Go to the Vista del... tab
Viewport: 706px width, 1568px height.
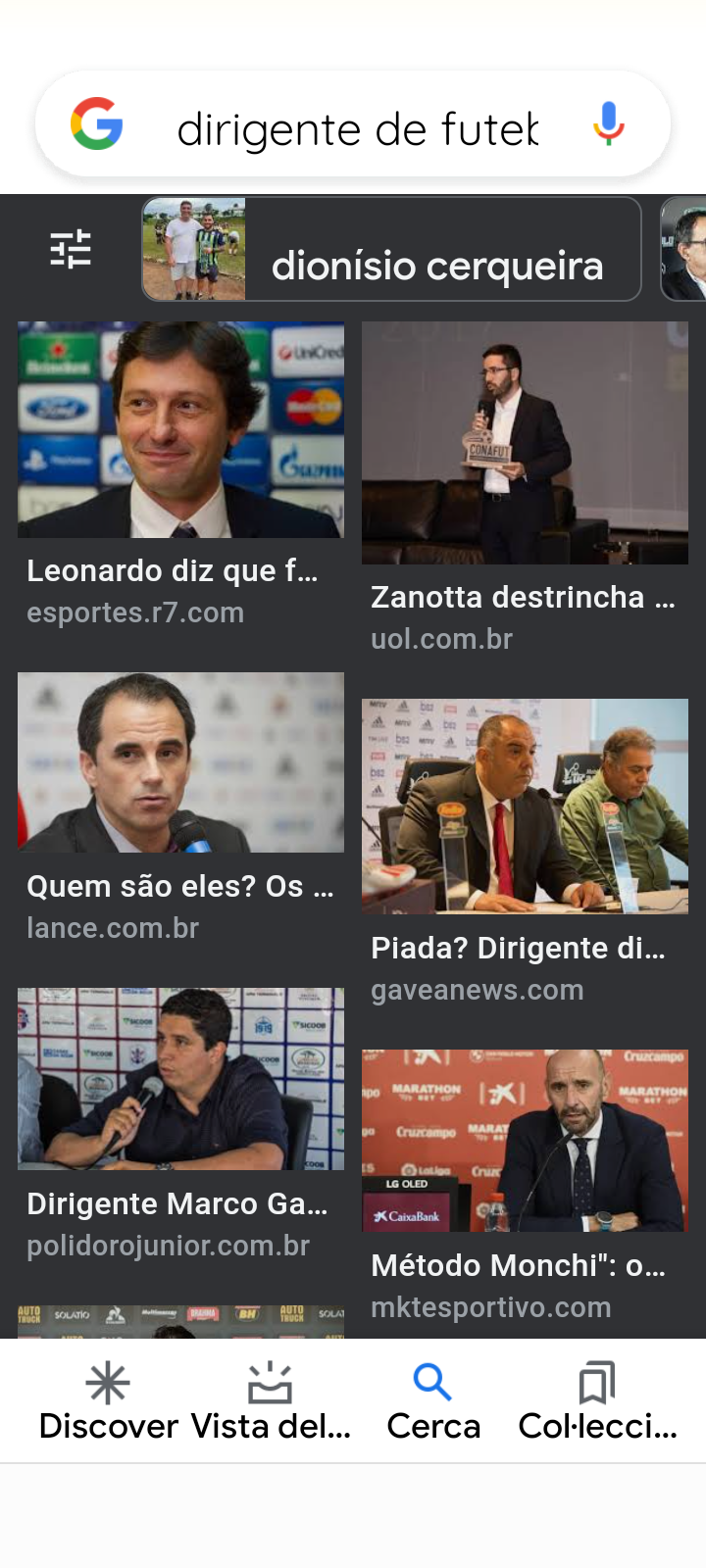click(x=271, y=1402)
